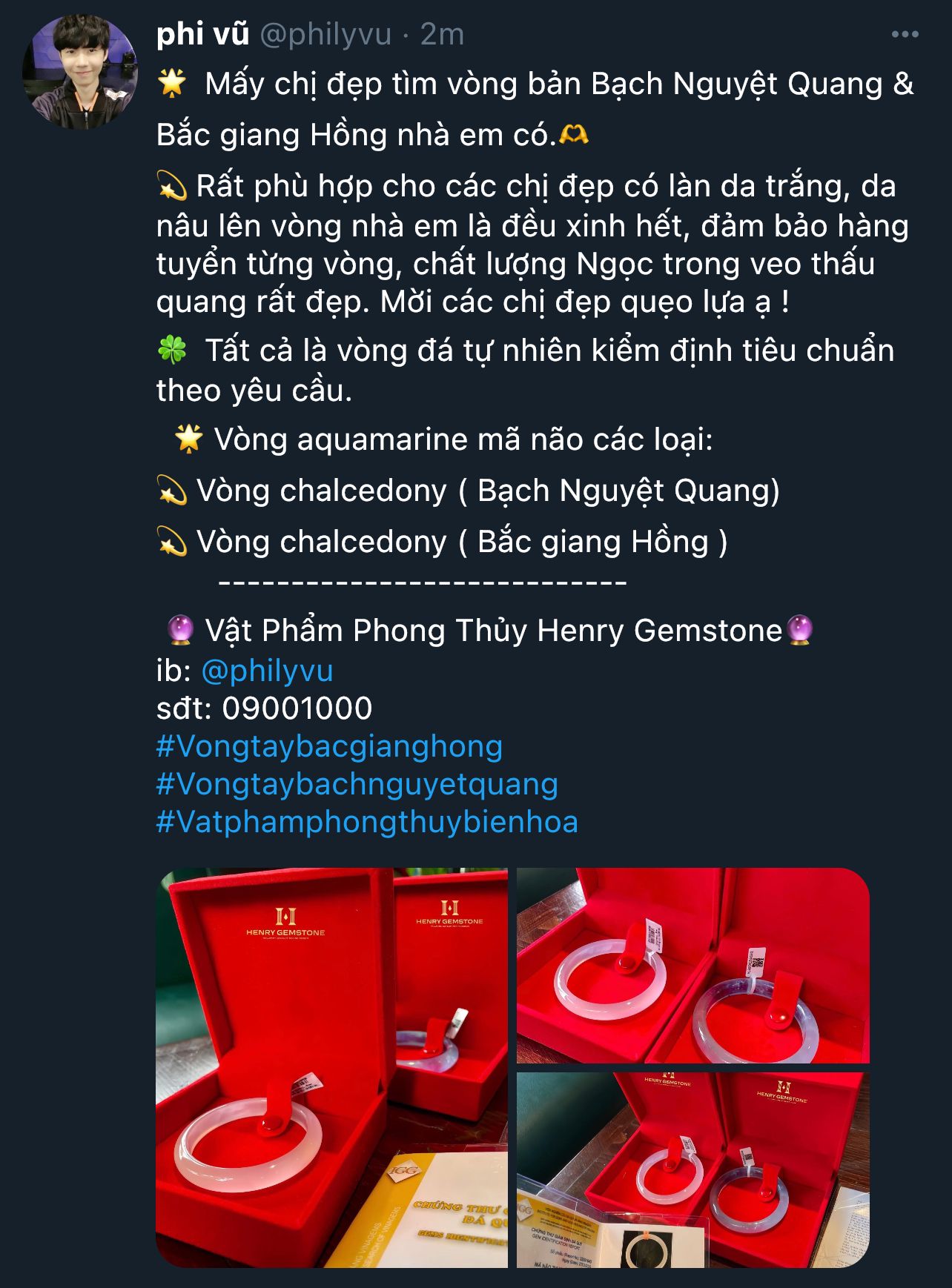Screen dimensions: 952x1288
Task: Open hashtag #Vongtaybacgianghong
Action: pos(329,746)
